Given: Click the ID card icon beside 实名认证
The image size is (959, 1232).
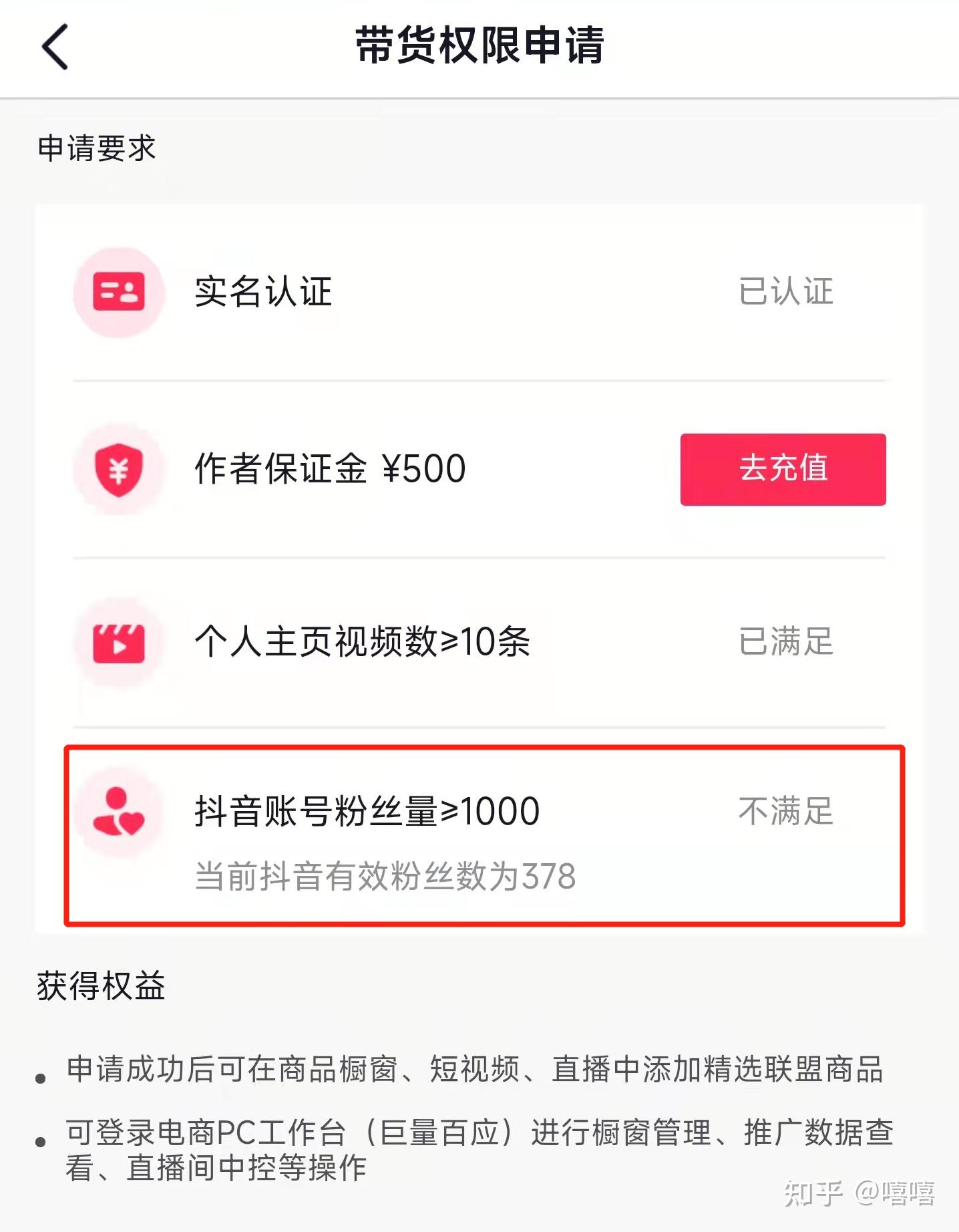Looking at the screenshot, I should click(119, 292).
